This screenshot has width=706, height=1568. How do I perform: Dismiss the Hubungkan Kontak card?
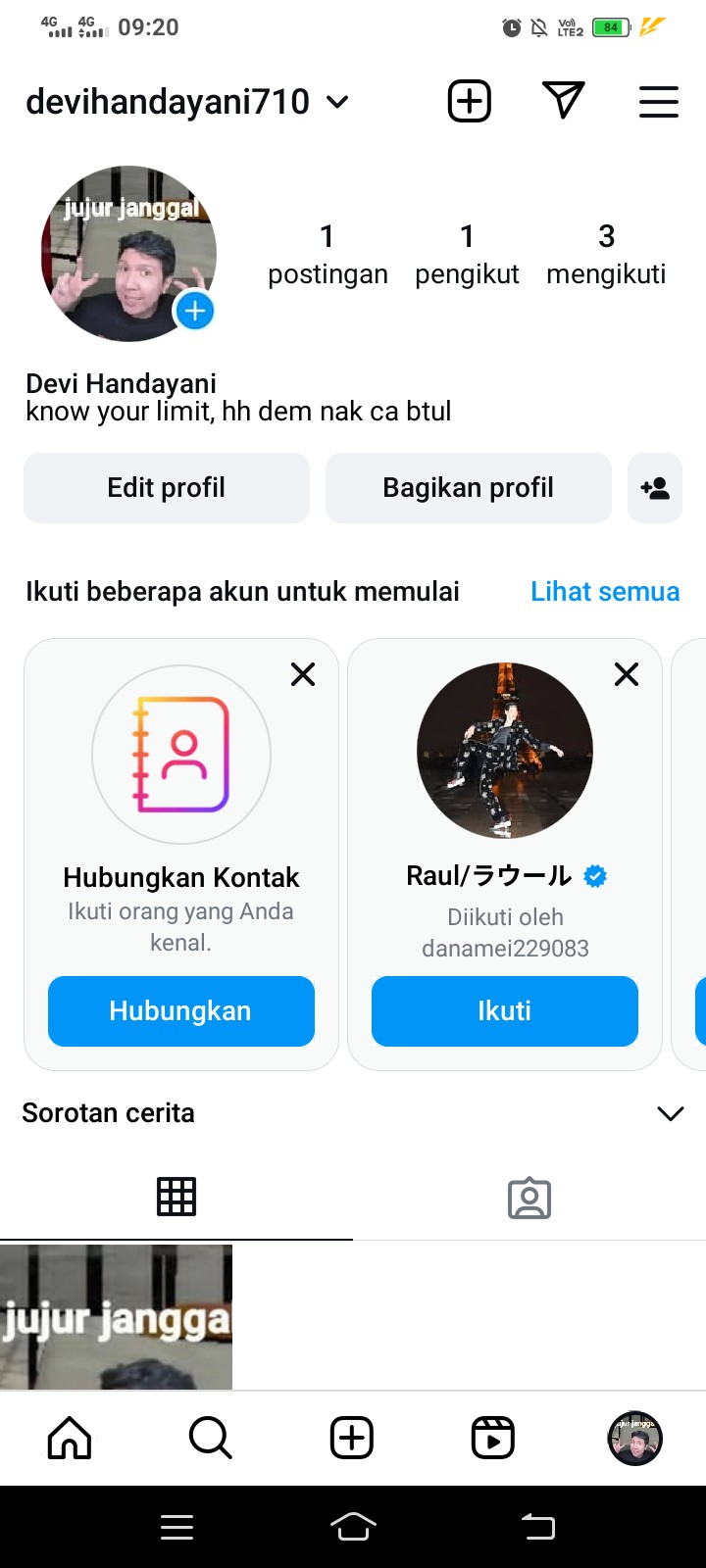[x=303, y=674]
